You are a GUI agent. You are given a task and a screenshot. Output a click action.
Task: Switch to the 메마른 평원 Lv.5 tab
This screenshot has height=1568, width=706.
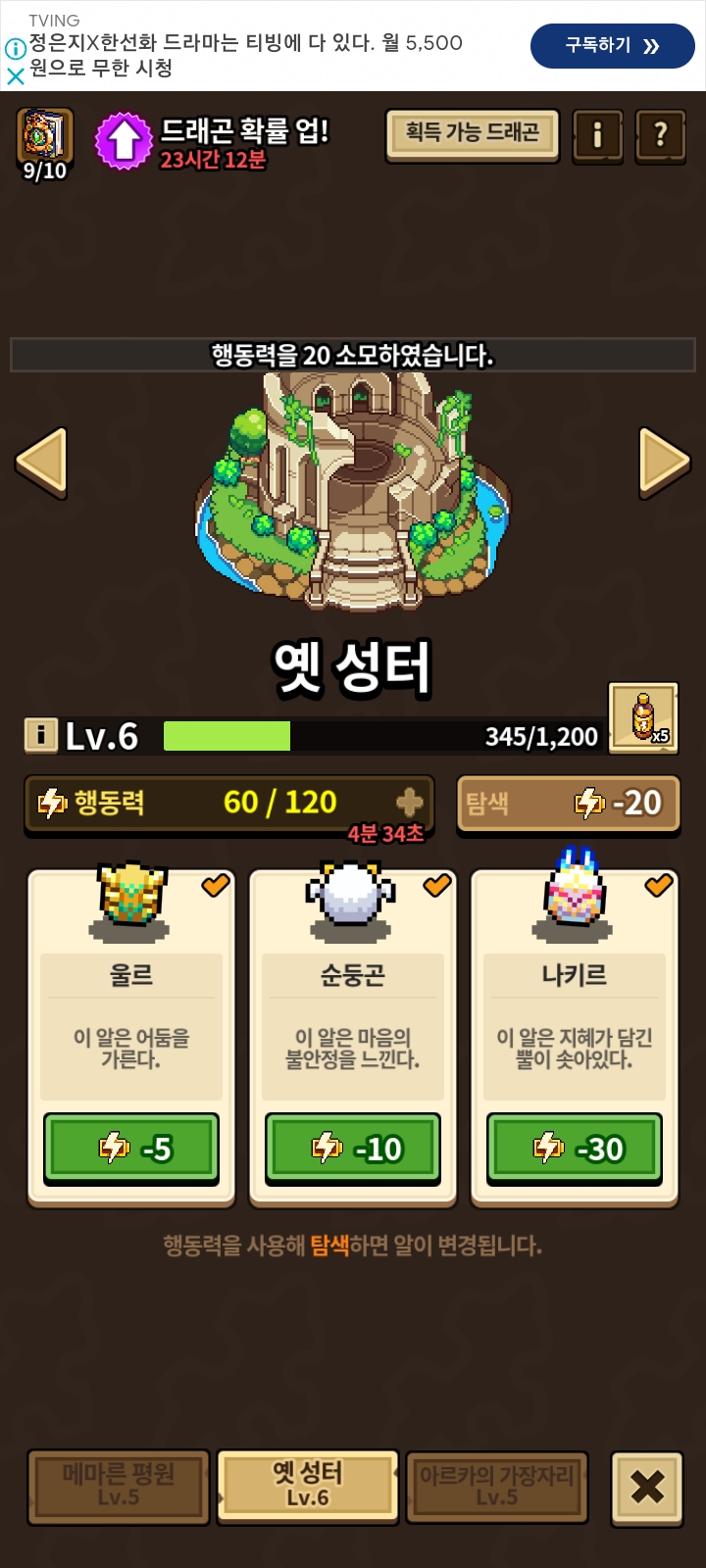pos(118,1486)
